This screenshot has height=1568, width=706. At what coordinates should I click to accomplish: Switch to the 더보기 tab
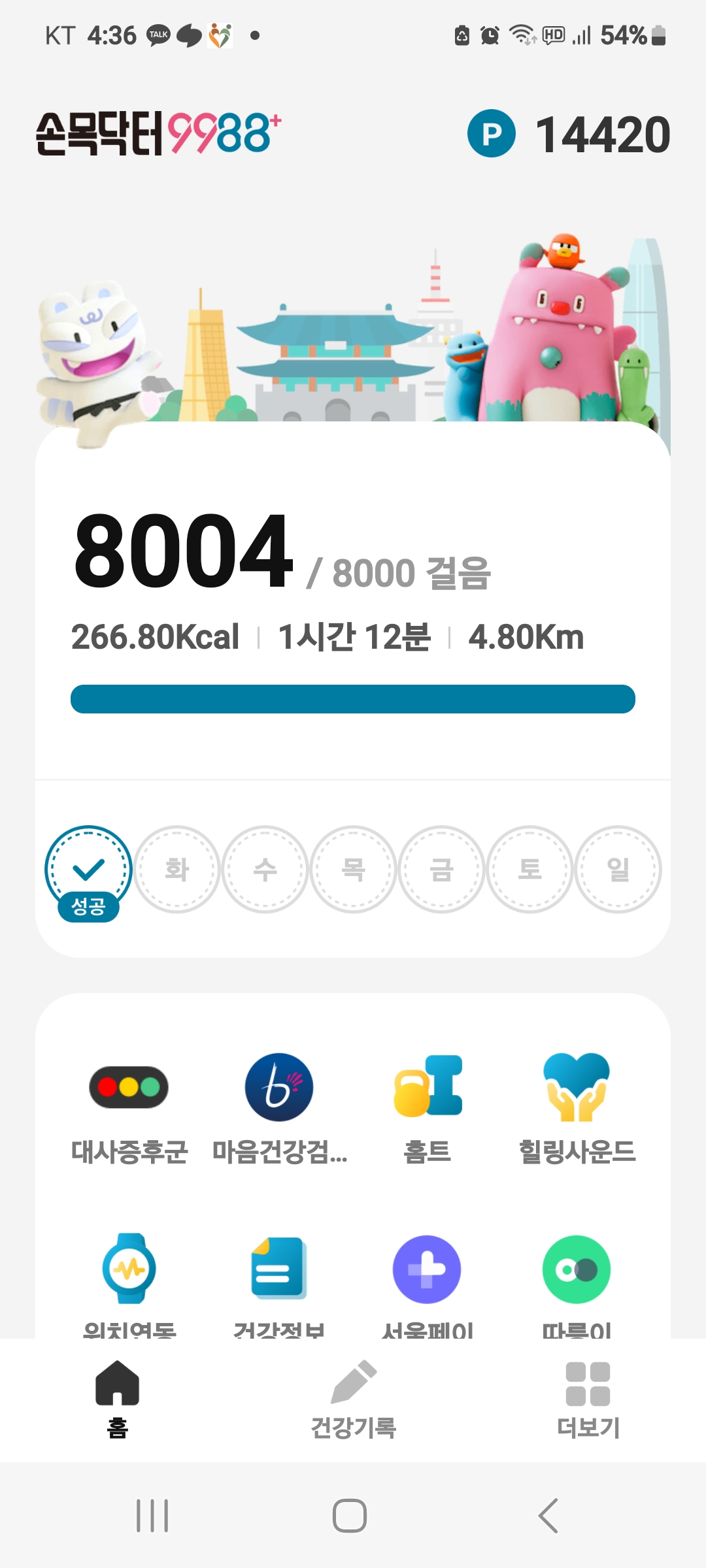588,1399
